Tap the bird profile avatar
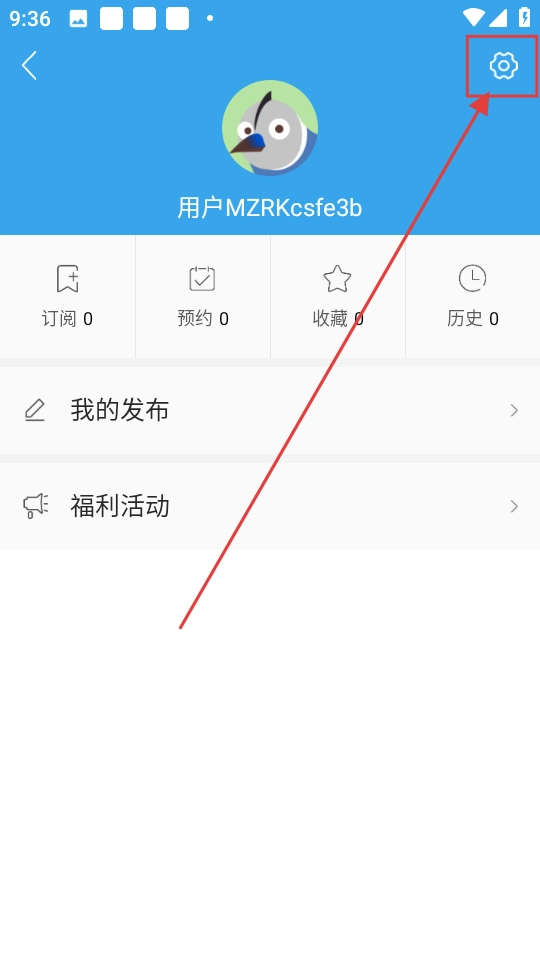540x960 pixels. (270, 128)
